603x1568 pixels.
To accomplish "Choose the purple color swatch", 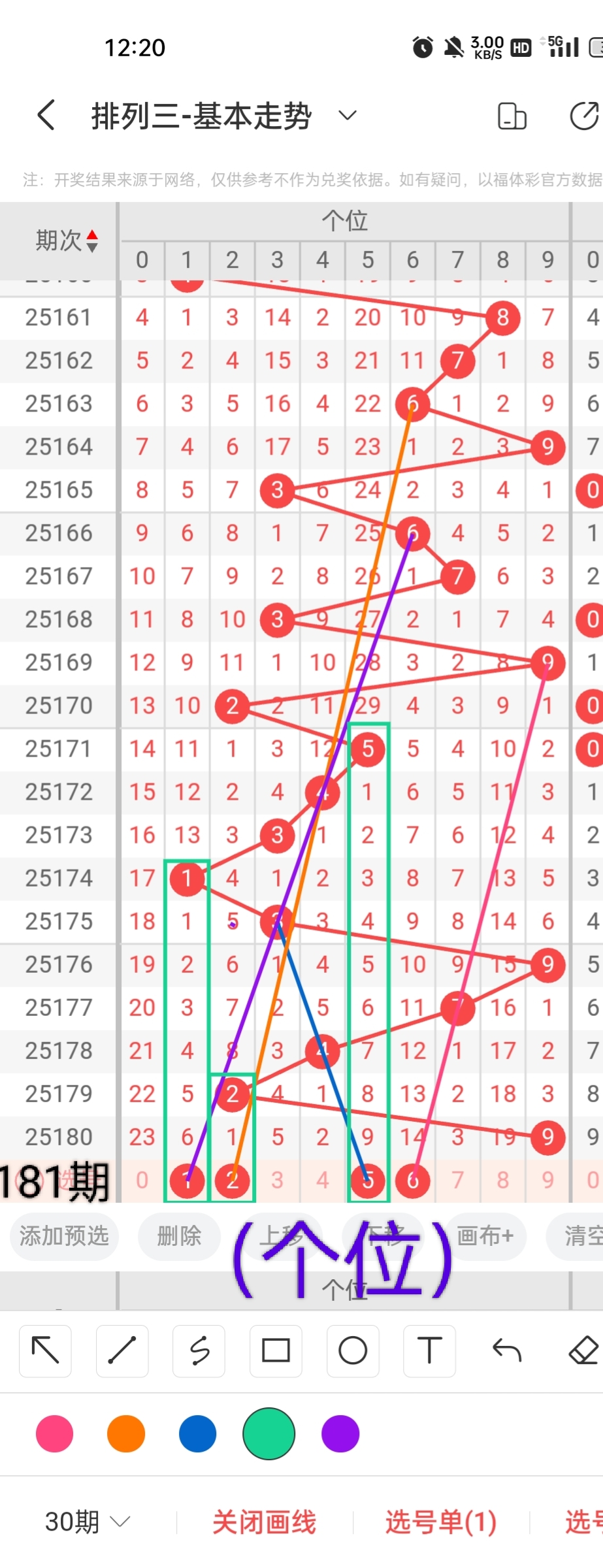I will point(340,1433).
